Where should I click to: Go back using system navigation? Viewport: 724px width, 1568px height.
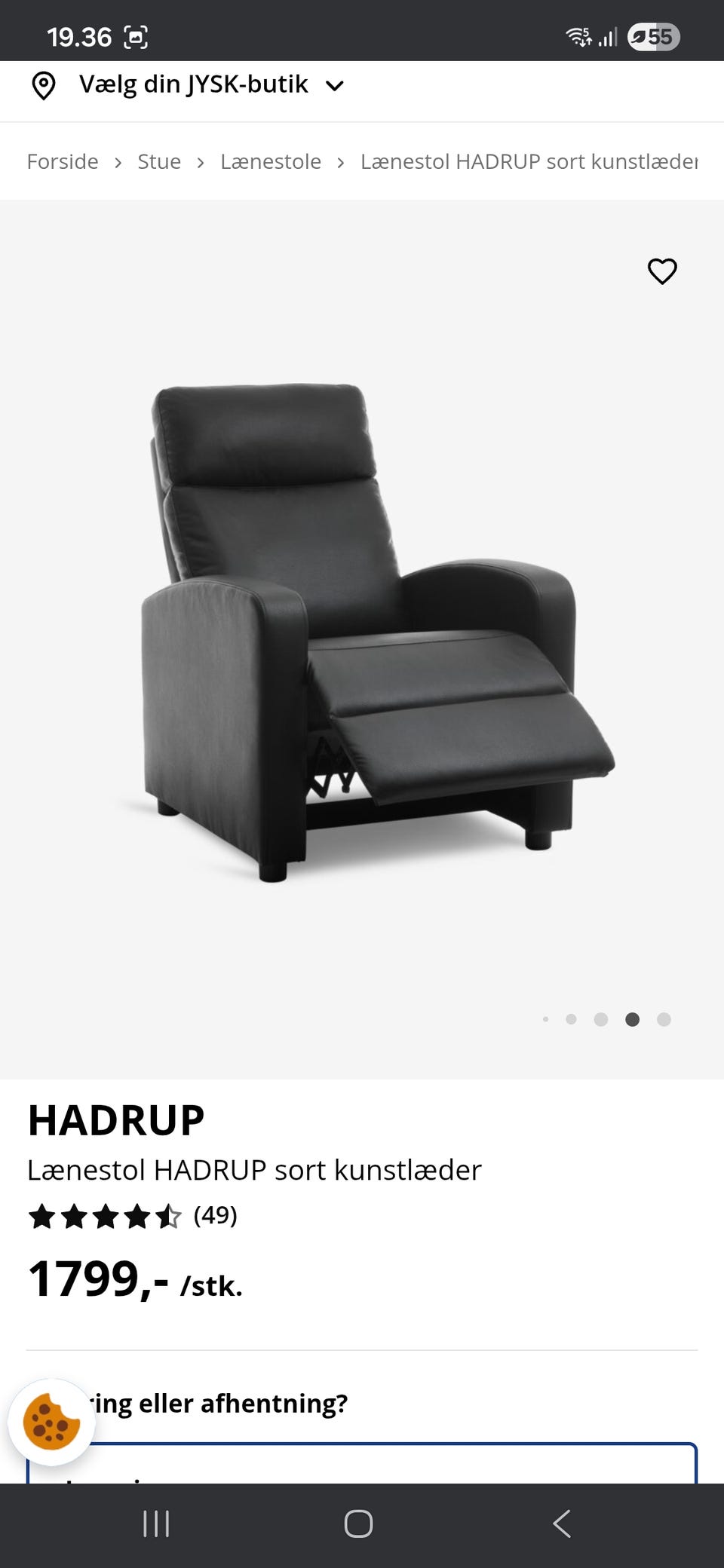coord(562,1524)
